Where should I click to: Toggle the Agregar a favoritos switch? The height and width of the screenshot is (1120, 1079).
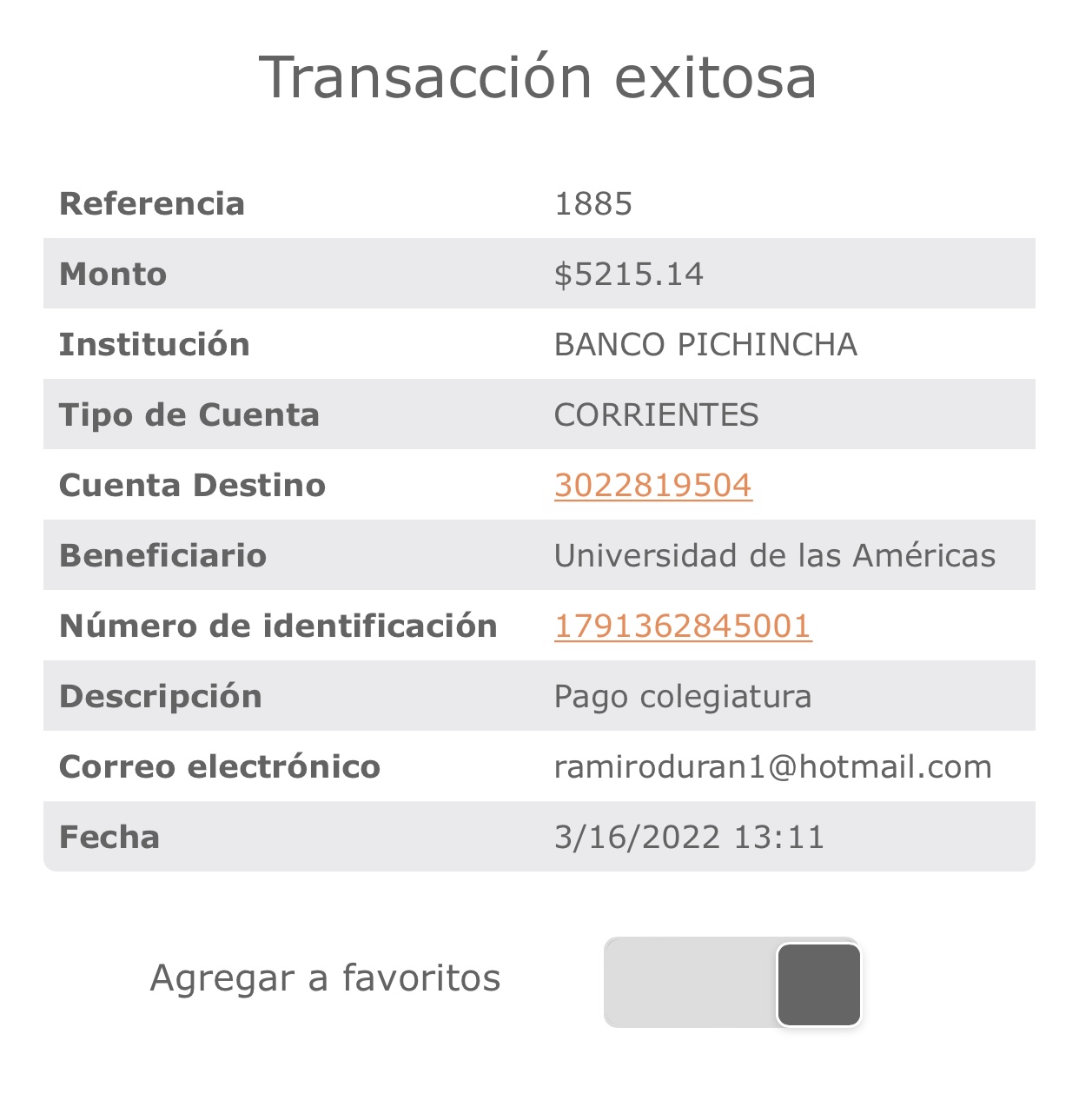tap(732, 983)
